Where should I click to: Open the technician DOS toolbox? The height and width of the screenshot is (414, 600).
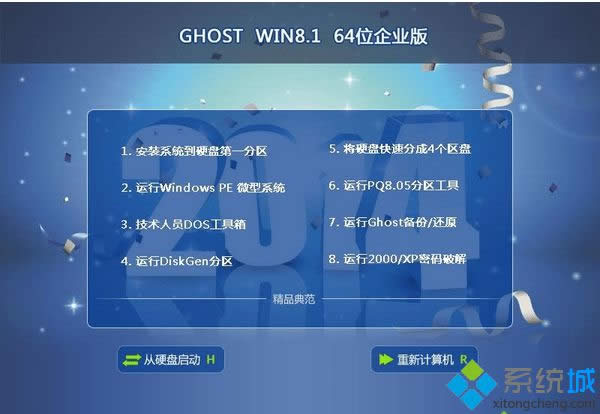click(x=183, y=224)
